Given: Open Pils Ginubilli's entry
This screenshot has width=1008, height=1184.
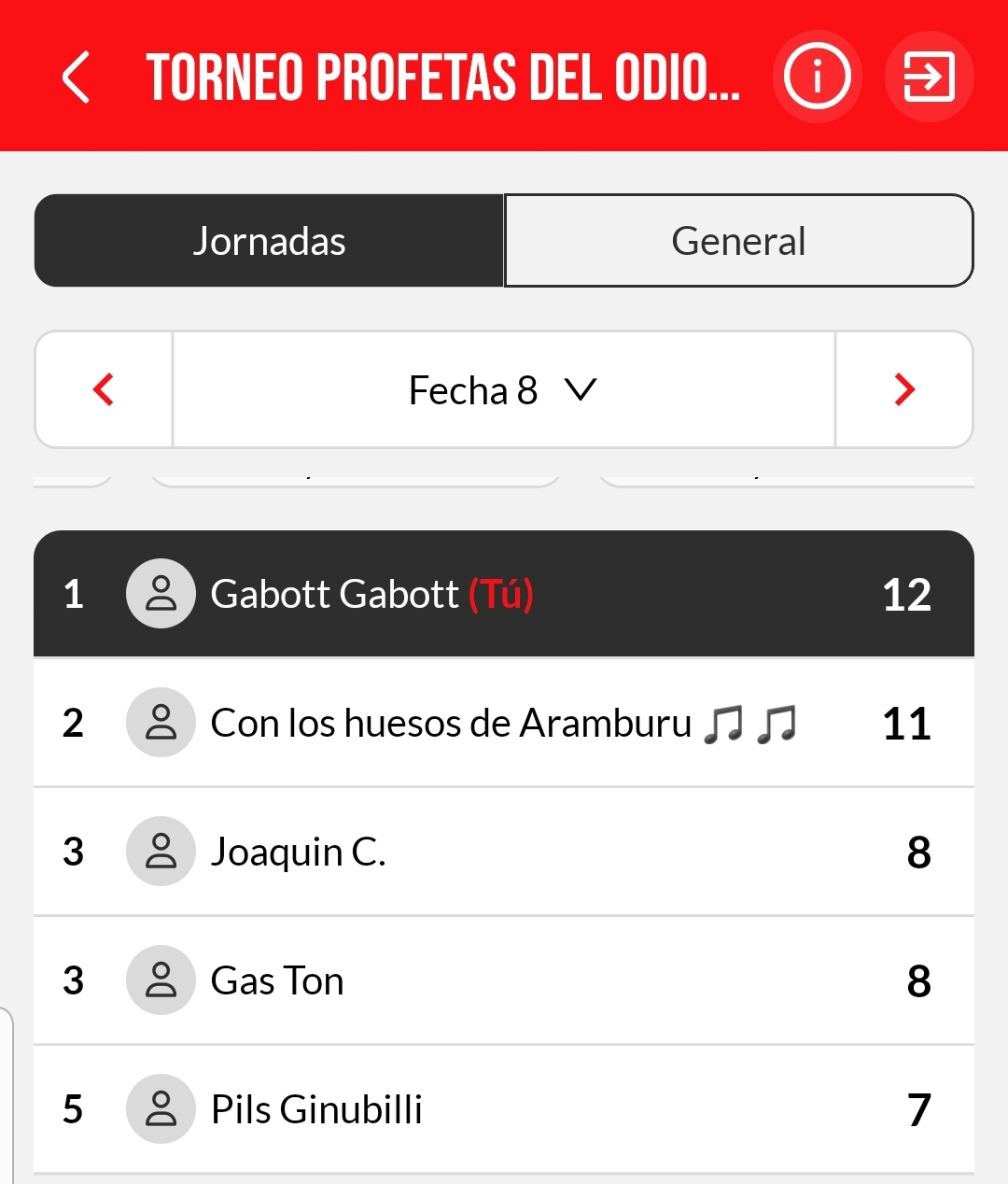Looking at the screenshot, I should tap(503, 1109).
